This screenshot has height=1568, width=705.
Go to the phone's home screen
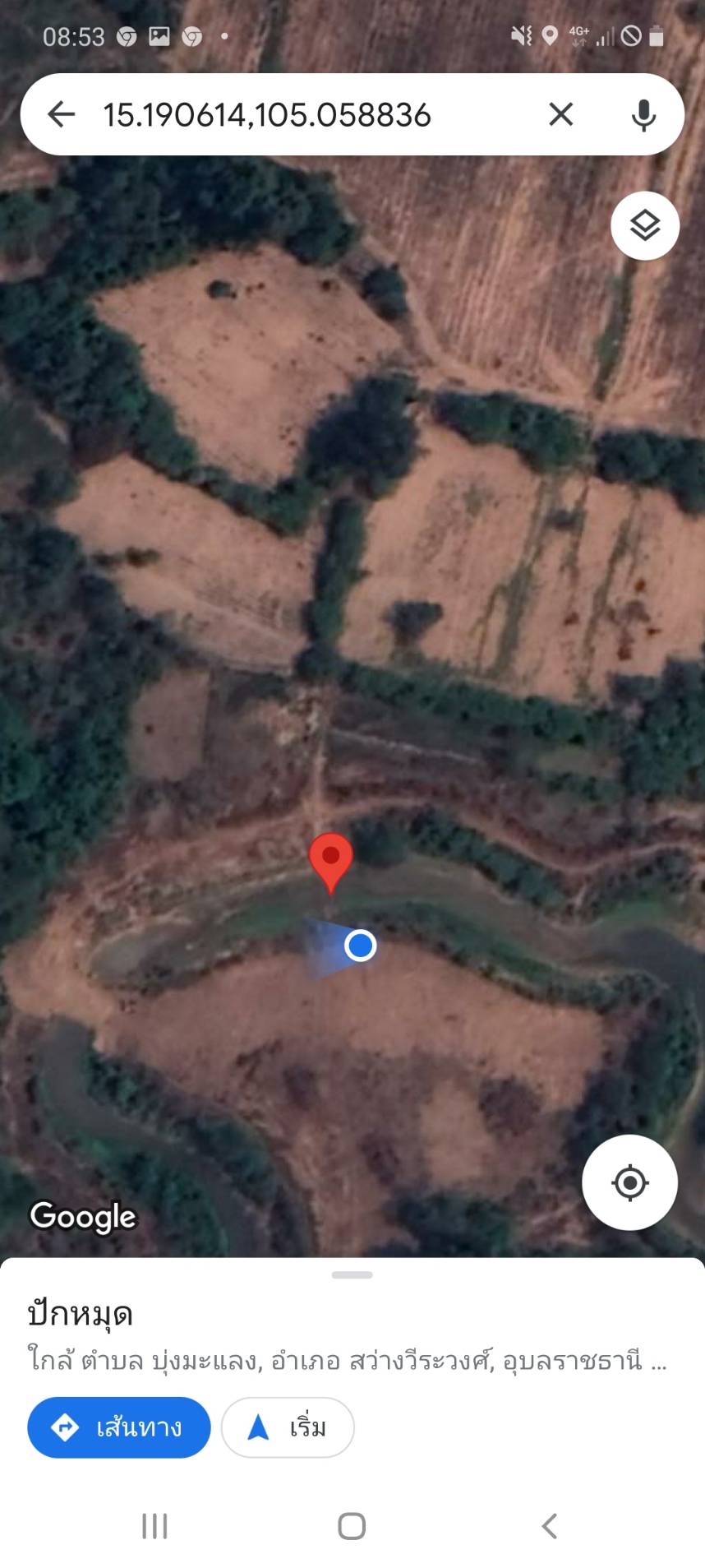click(352, 1526)
